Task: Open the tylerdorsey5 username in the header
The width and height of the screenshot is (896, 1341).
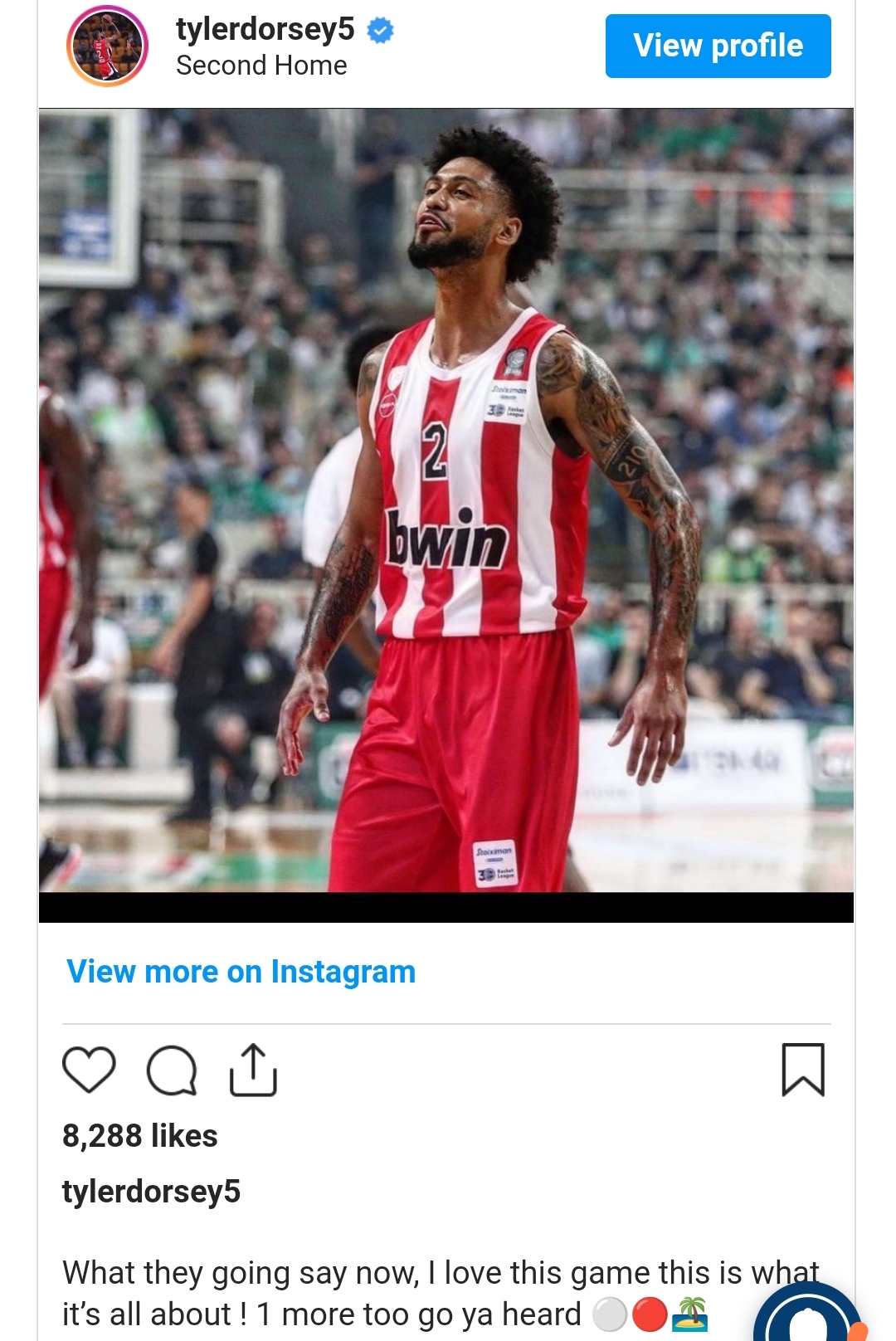Action: (265, 29)
